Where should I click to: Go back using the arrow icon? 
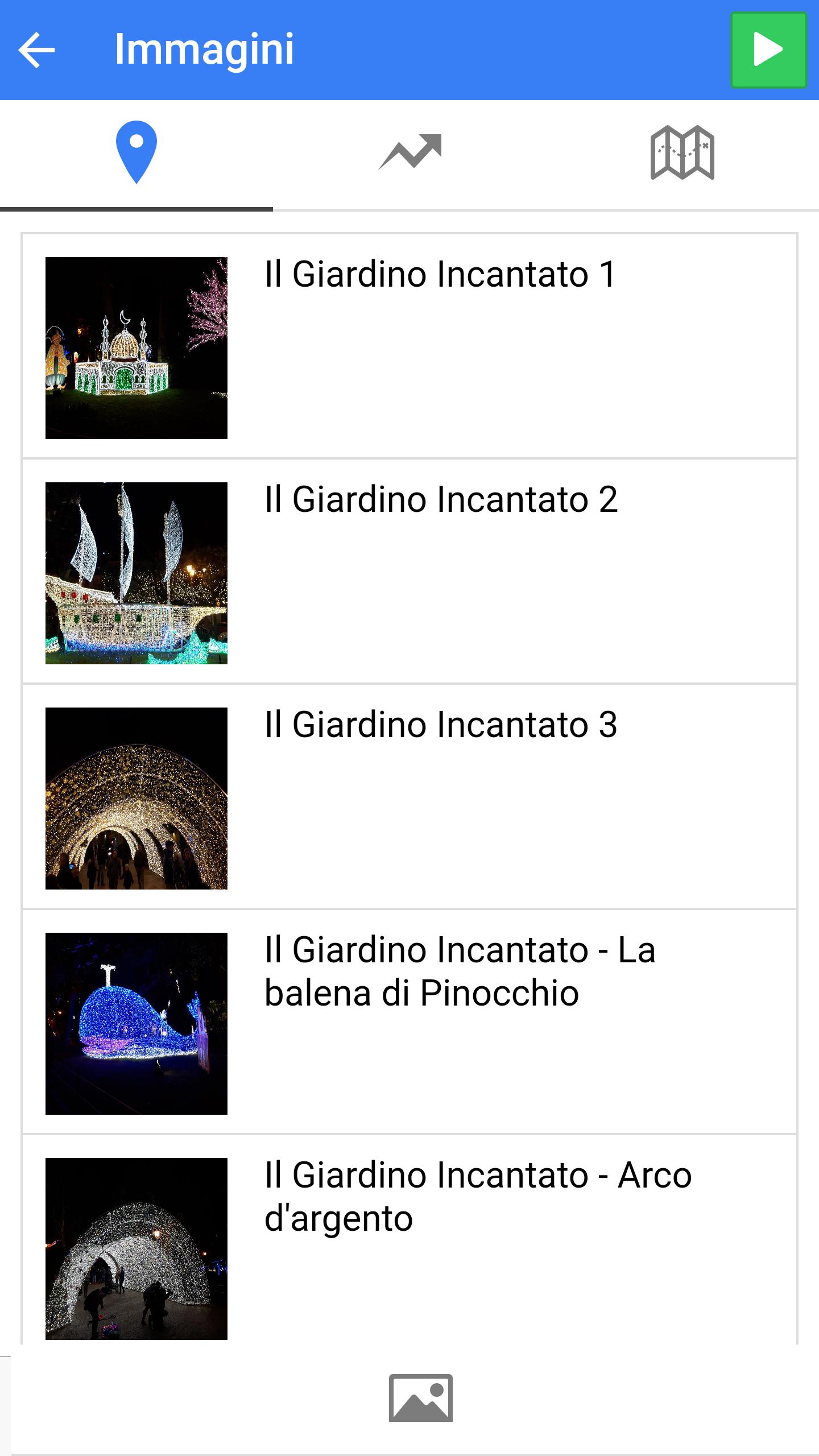click(37, 50)
